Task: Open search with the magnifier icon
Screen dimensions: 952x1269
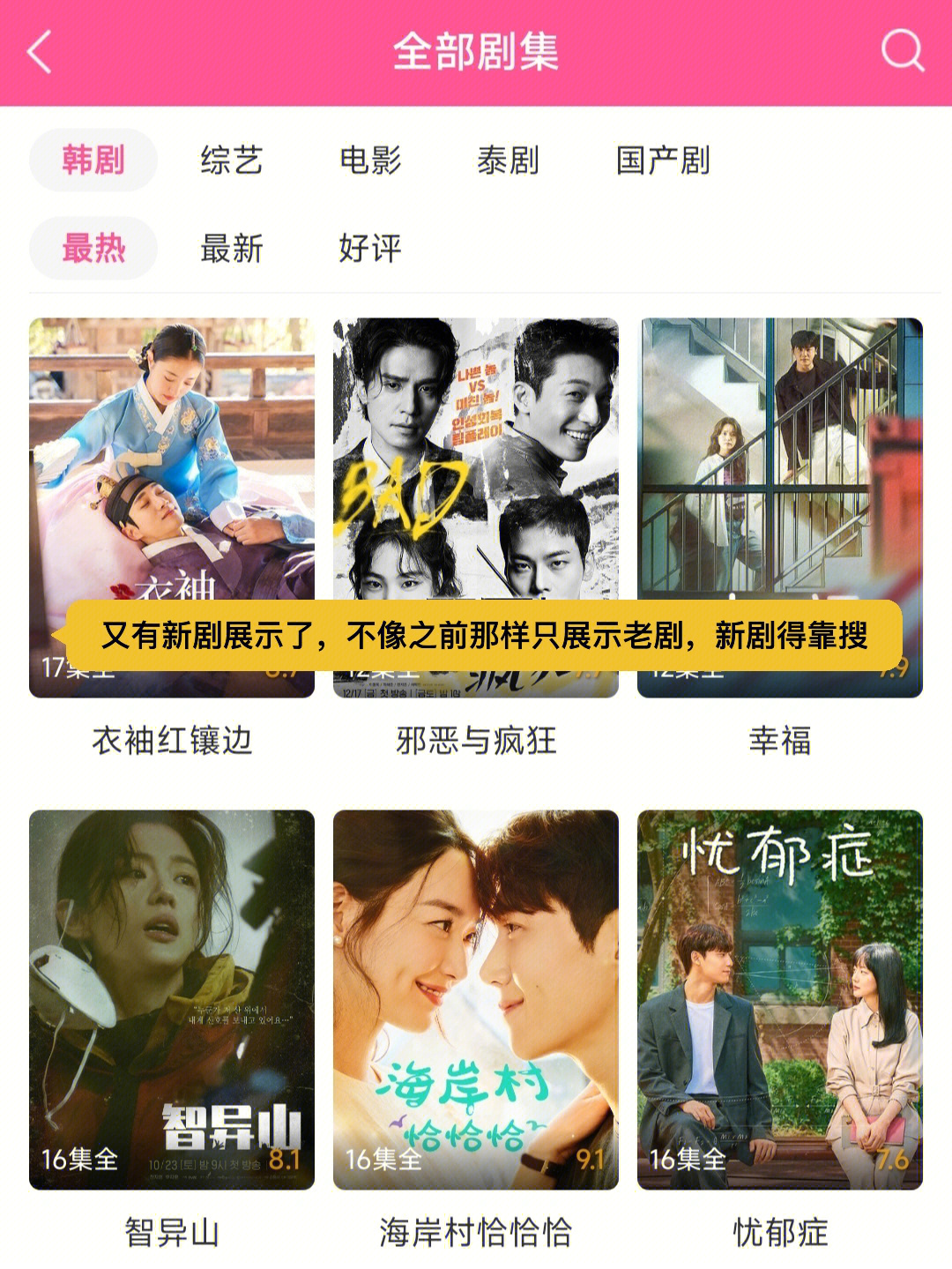Action: [902, 50]
